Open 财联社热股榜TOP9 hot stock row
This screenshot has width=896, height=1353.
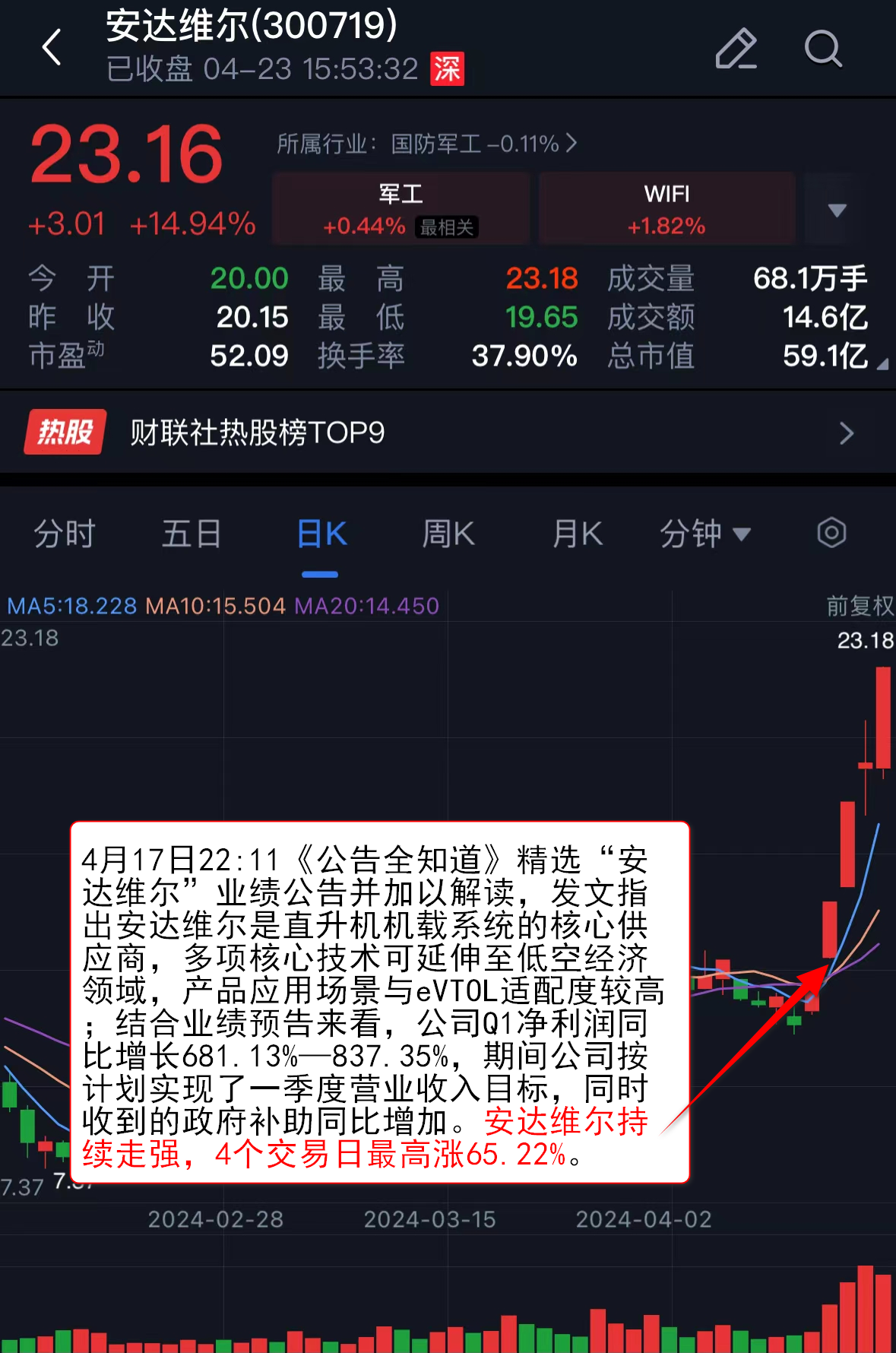click(x=448, y=433)
